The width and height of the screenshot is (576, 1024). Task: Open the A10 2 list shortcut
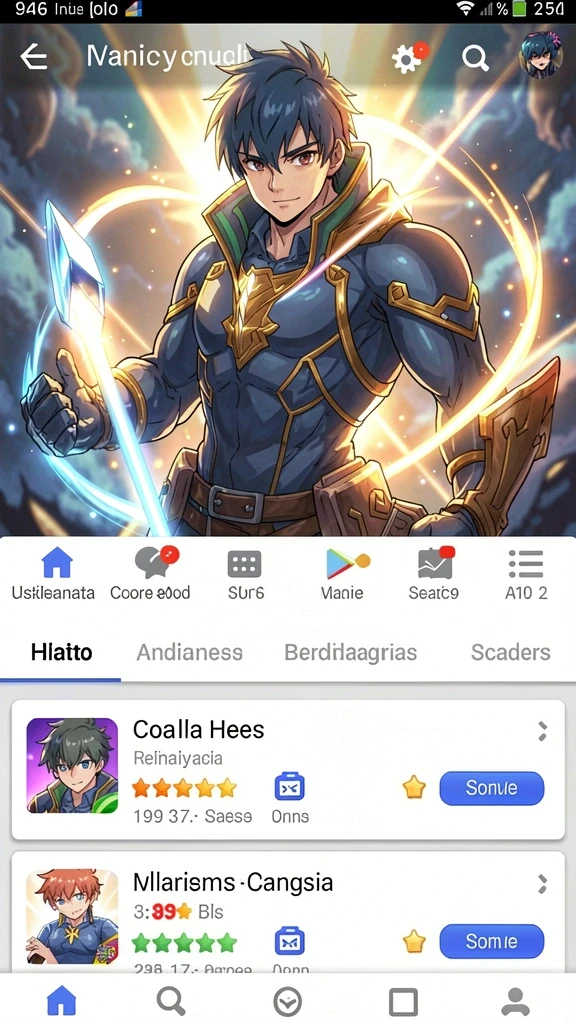click(526, 574)
